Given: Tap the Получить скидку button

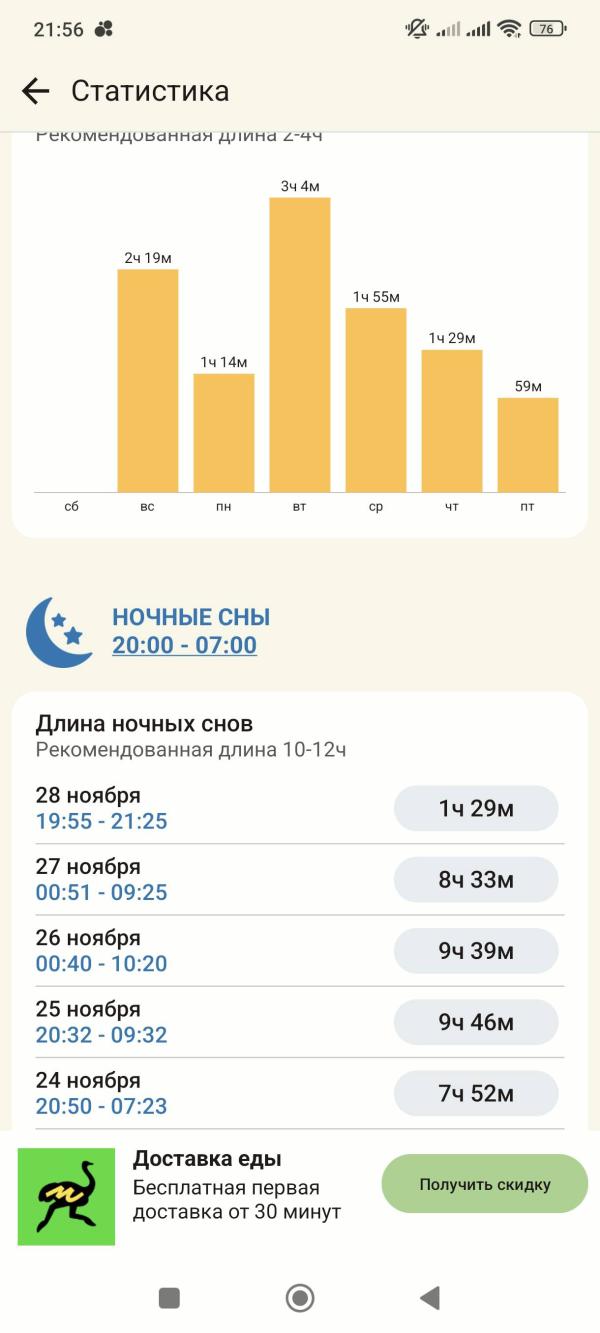Looking at the screenshot, I should [x=484, y=1185].
